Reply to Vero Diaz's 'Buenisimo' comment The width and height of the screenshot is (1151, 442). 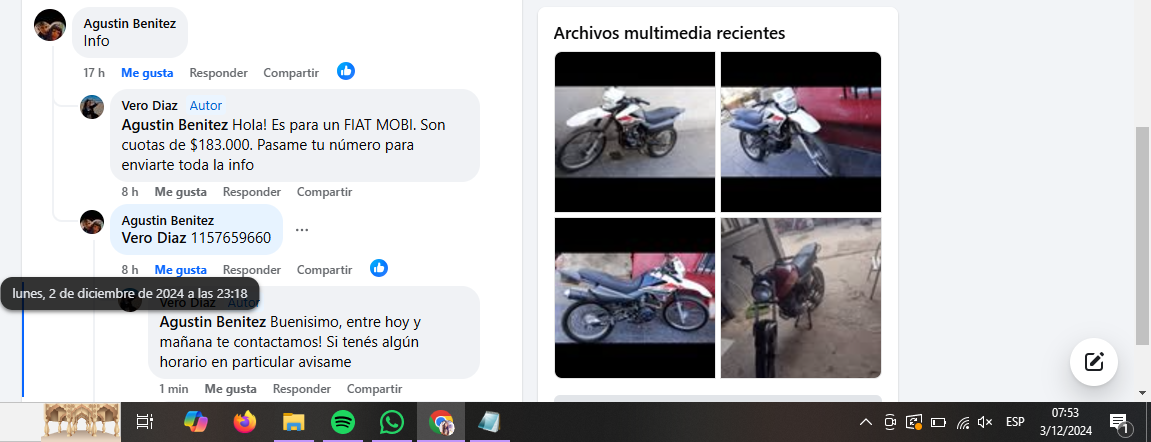[x=302, y=389]
